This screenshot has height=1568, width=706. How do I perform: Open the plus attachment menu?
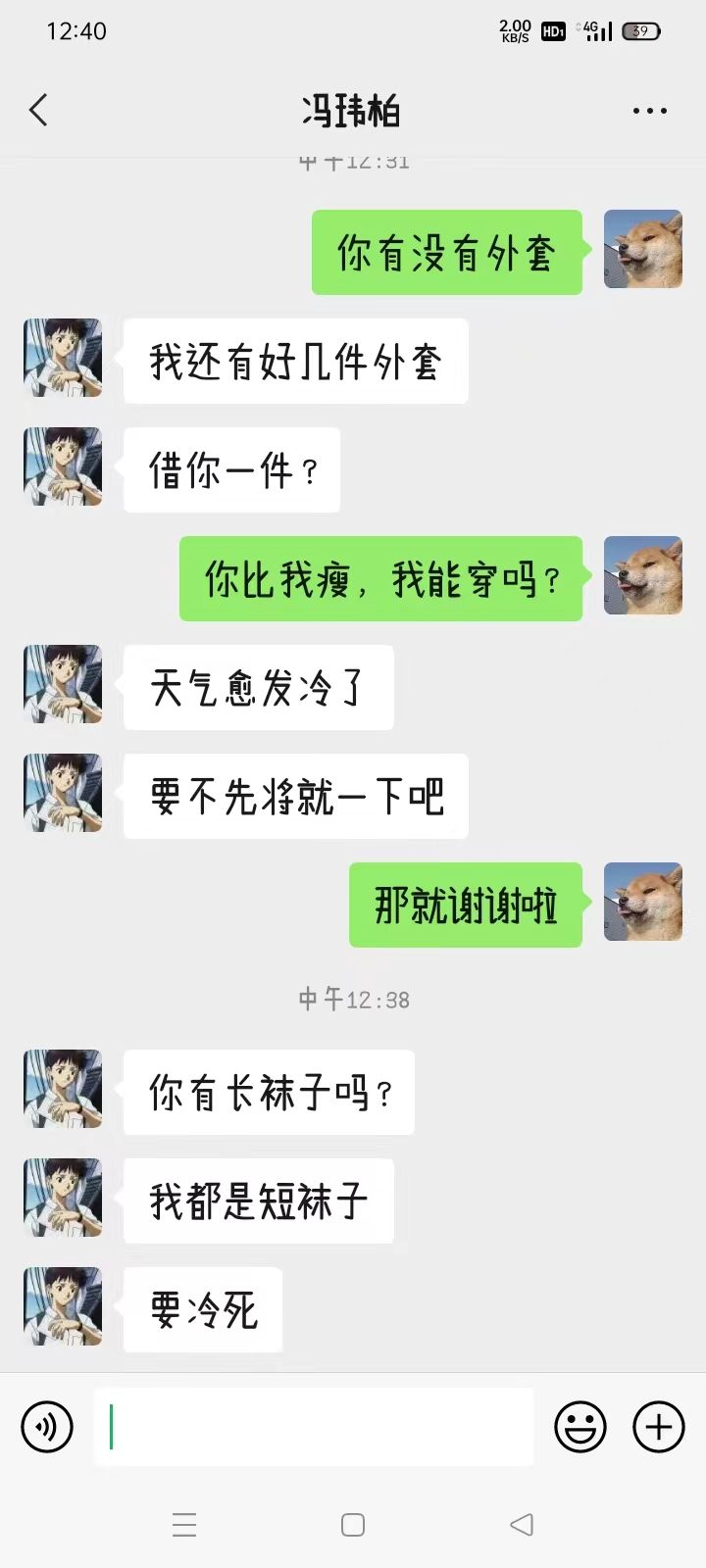click(658, 1427)
